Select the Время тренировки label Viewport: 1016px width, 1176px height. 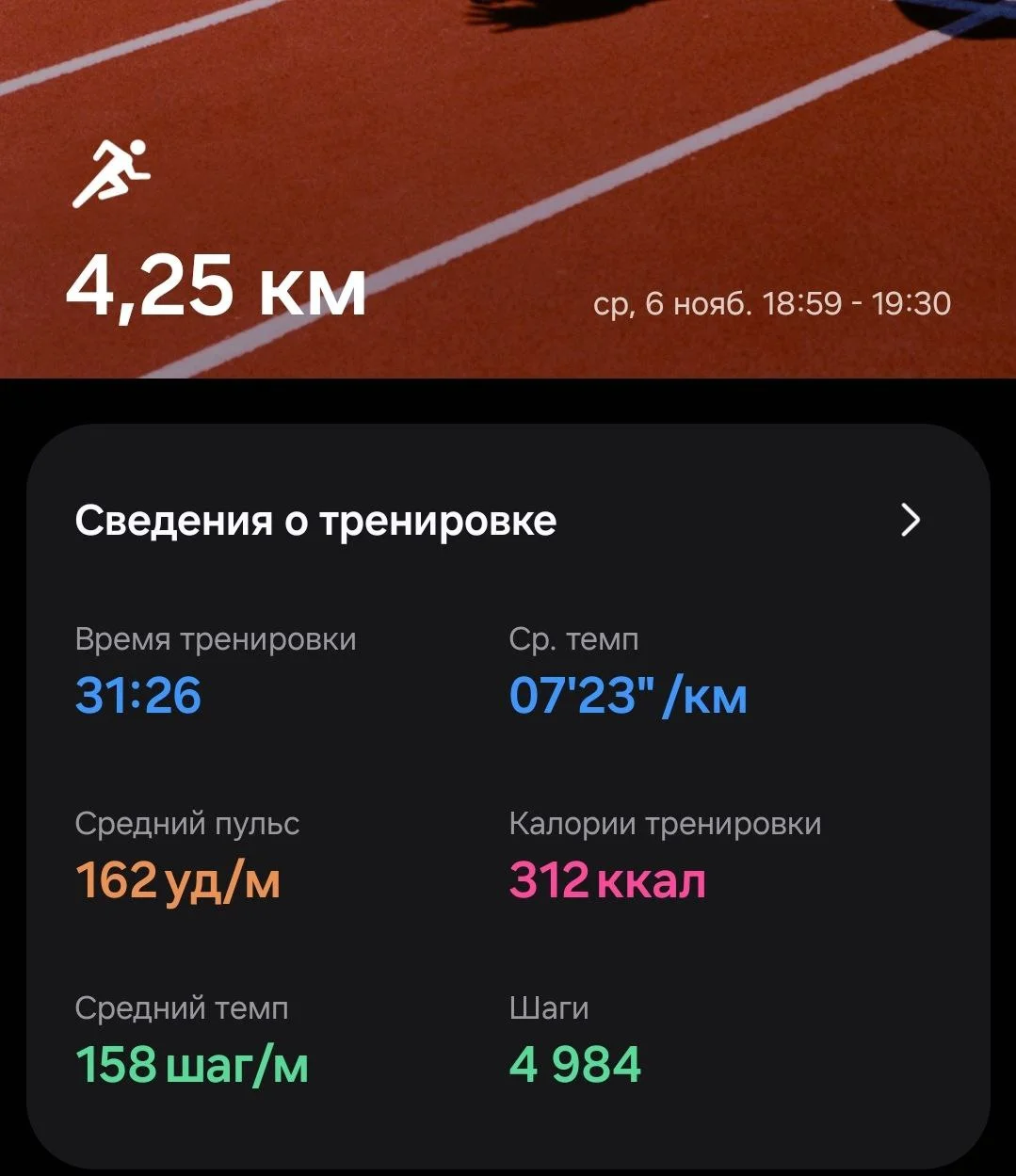click(217, 639)
